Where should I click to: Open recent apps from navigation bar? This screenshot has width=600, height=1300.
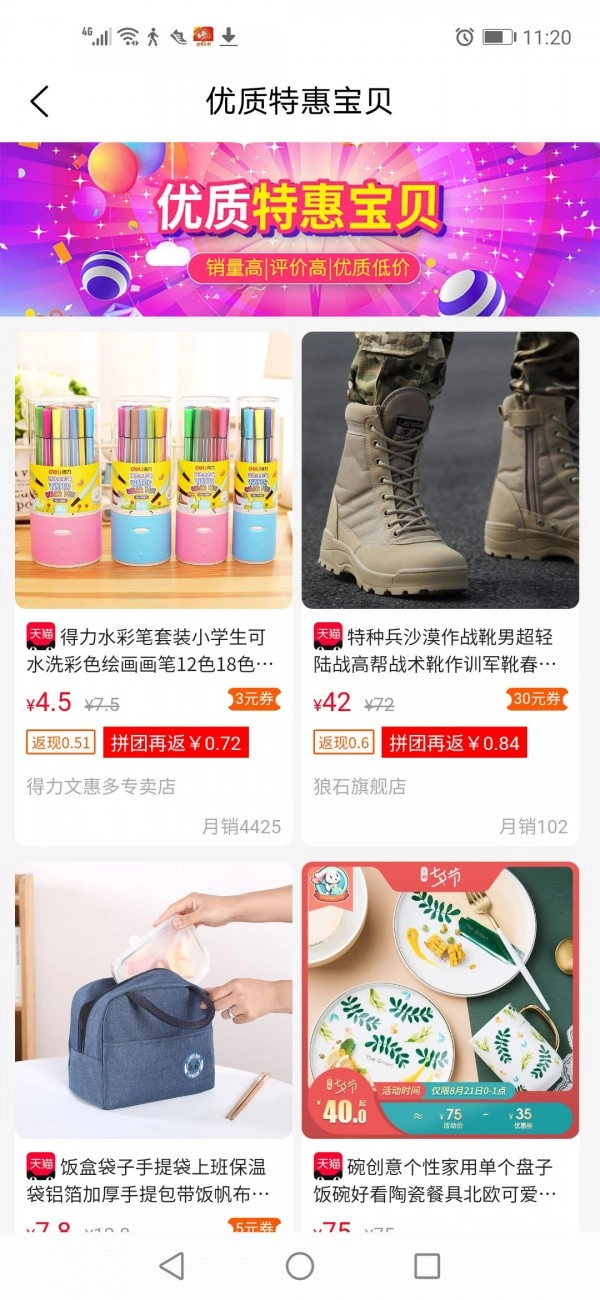pyautogui.click(x=427, y=1266)
